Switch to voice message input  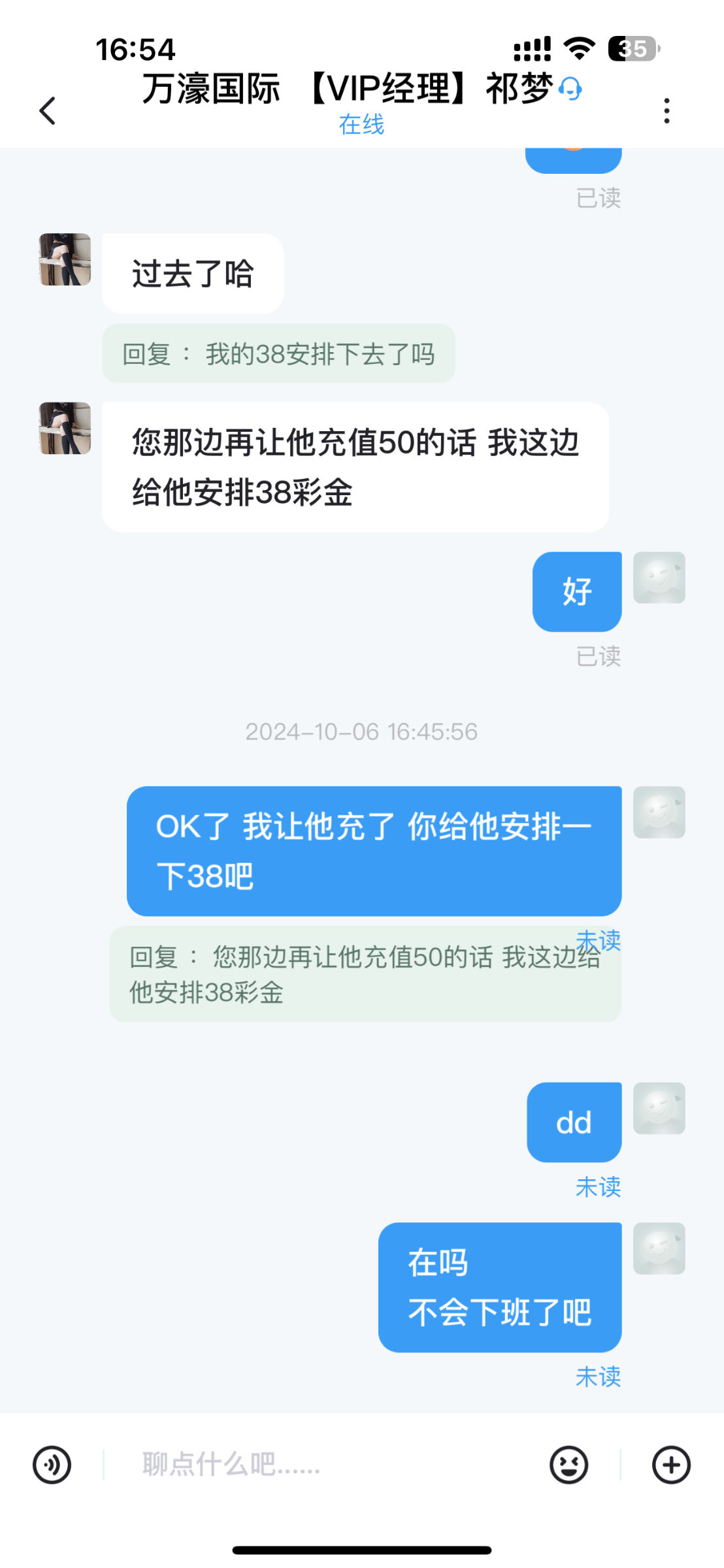(52, 1465)
